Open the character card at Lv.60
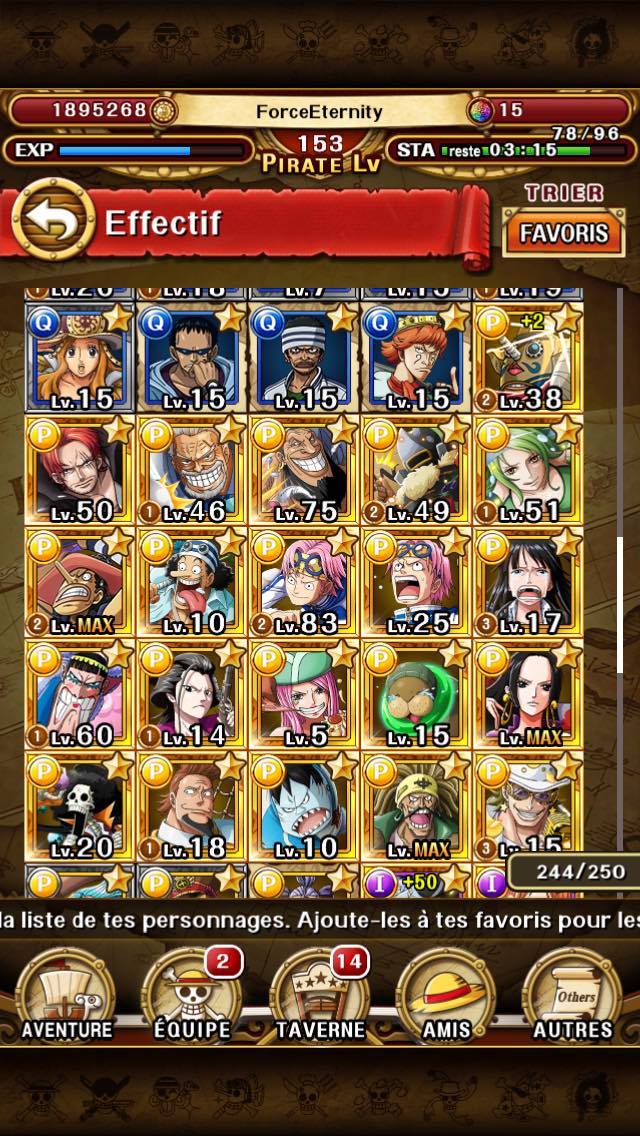This screenshot has width=640, height=1136. (x=80, y=696)
